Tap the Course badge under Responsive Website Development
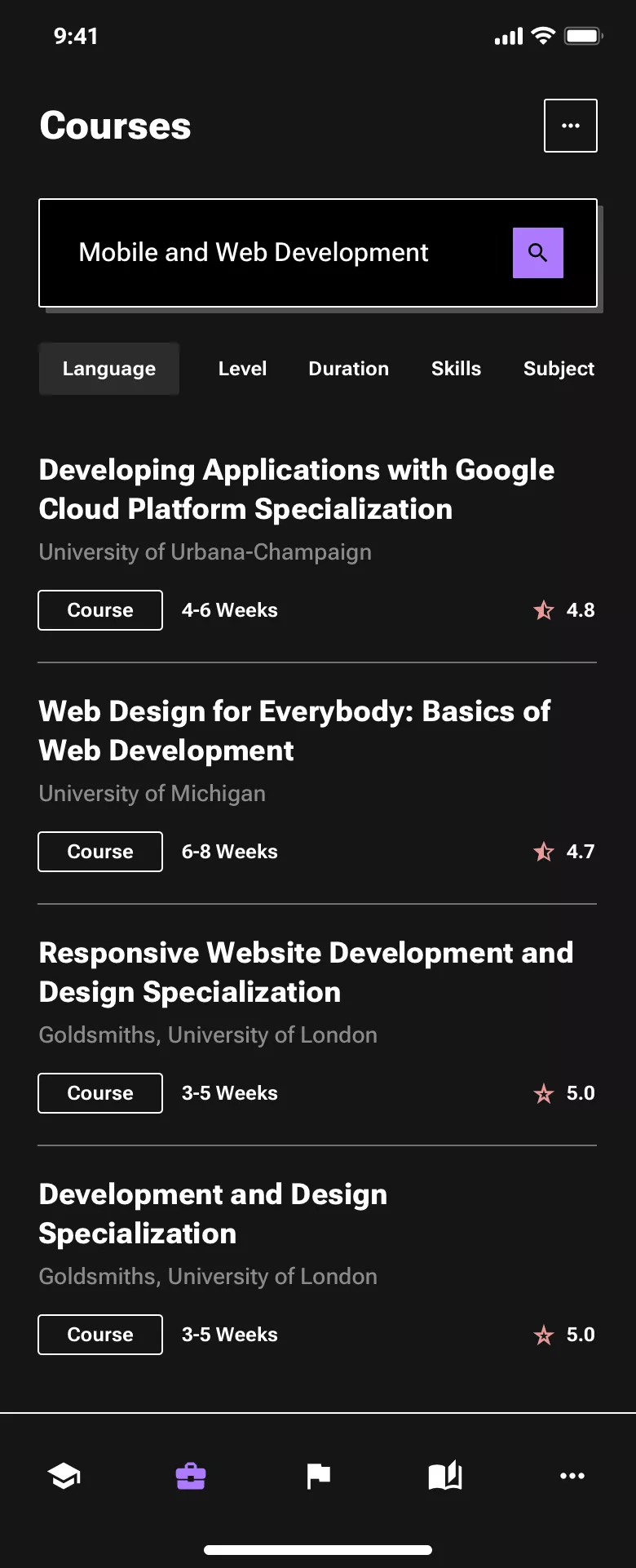This screenshot has height=1568, width=636. tap(99, 1093)
